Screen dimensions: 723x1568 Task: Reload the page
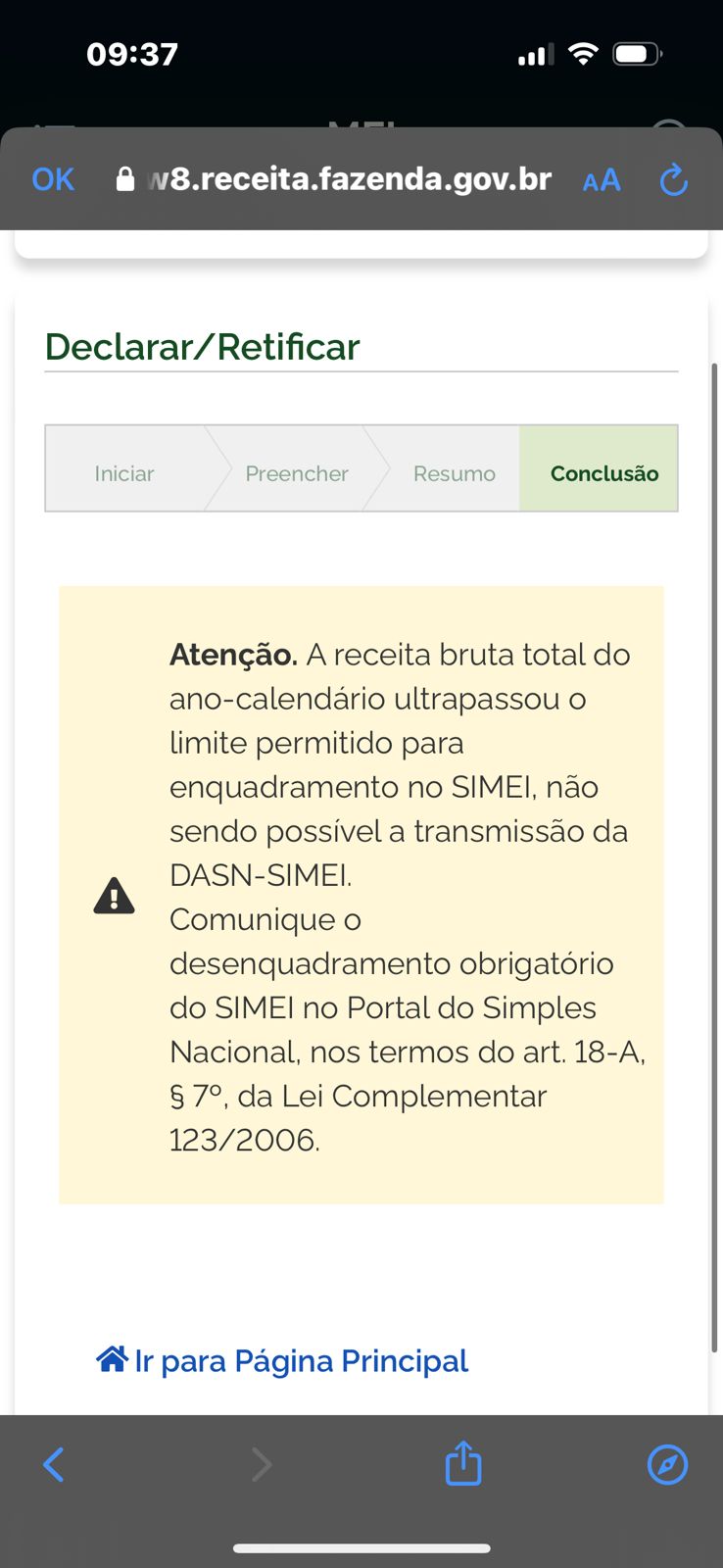(673, 180)
